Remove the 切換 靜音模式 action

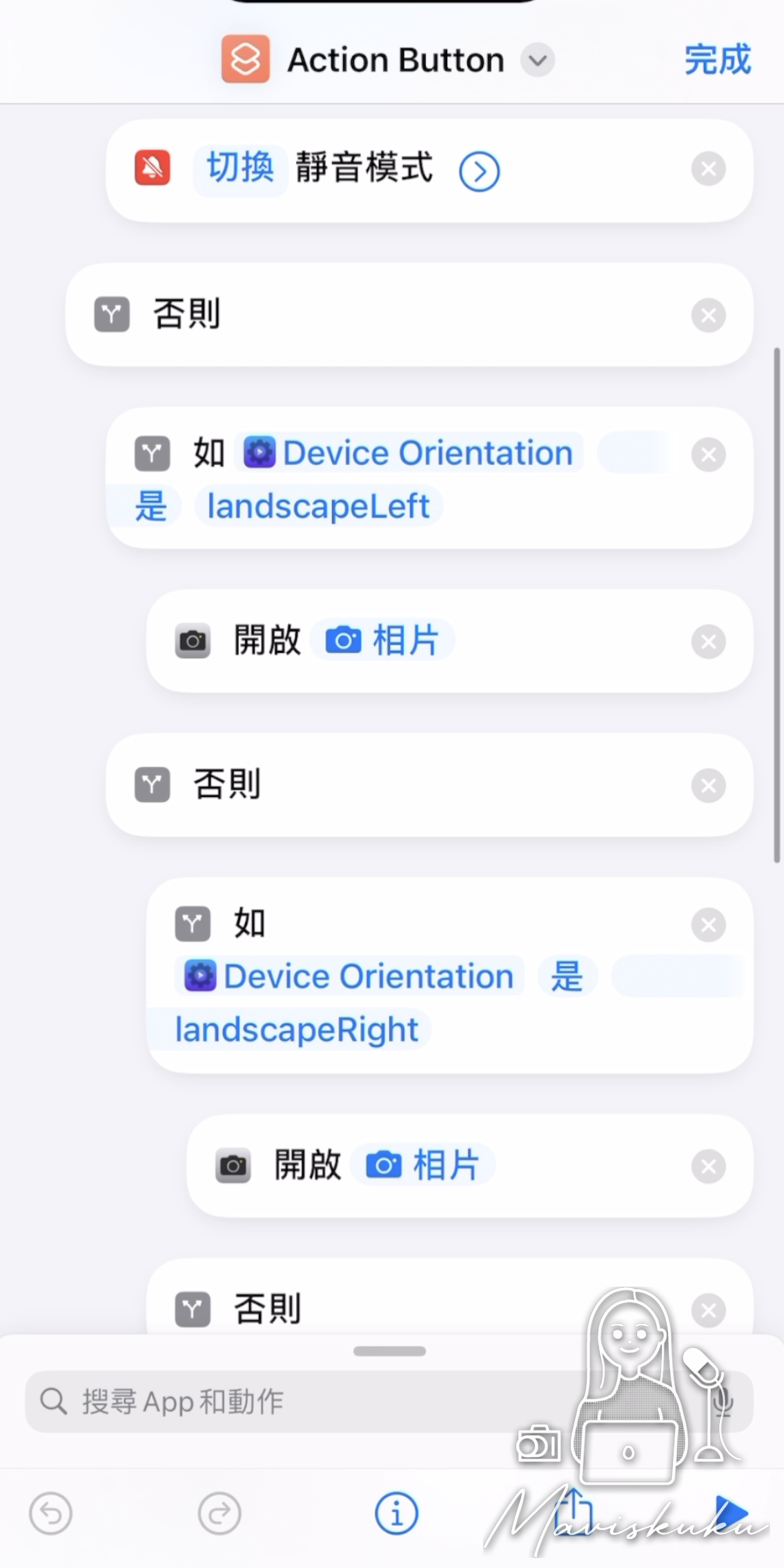point(708,169)
